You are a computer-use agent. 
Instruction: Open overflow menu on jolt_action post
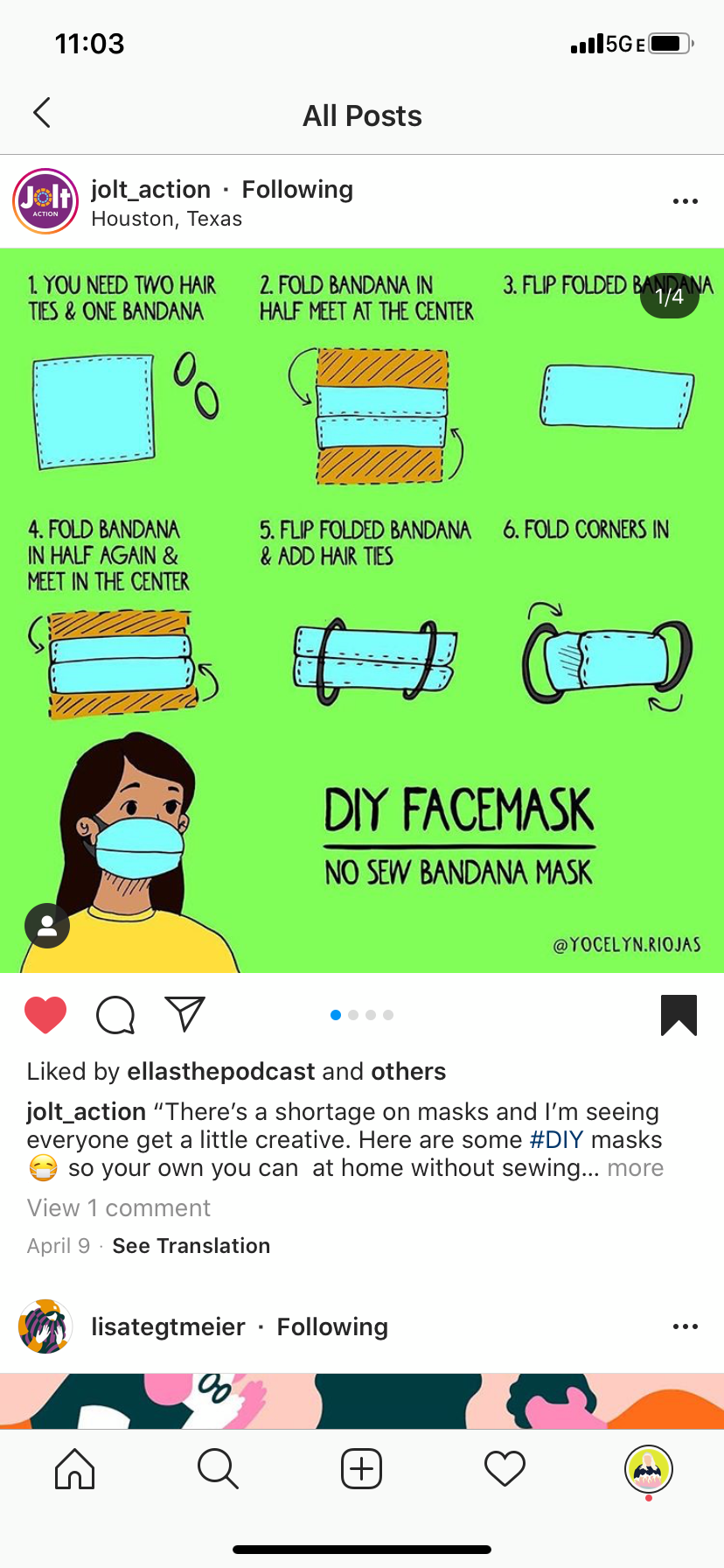pyautogui.click(x=685, y=201)
